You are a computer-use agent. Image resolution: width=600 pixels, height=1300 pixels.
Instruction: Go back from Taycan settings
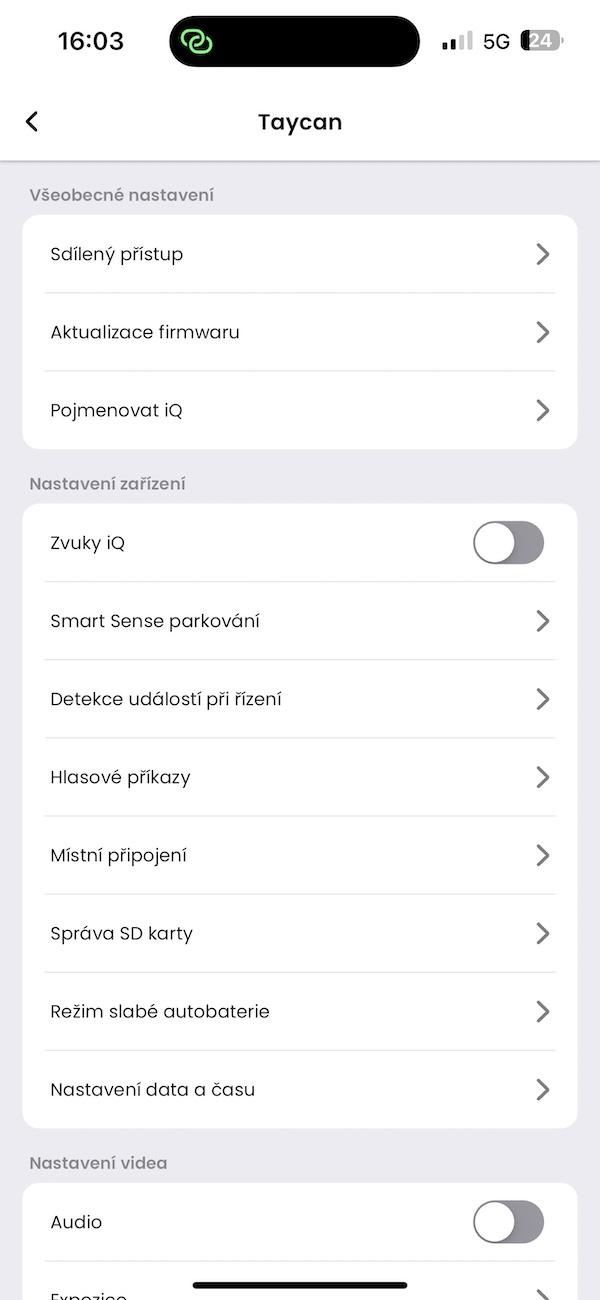pos(32,122)
